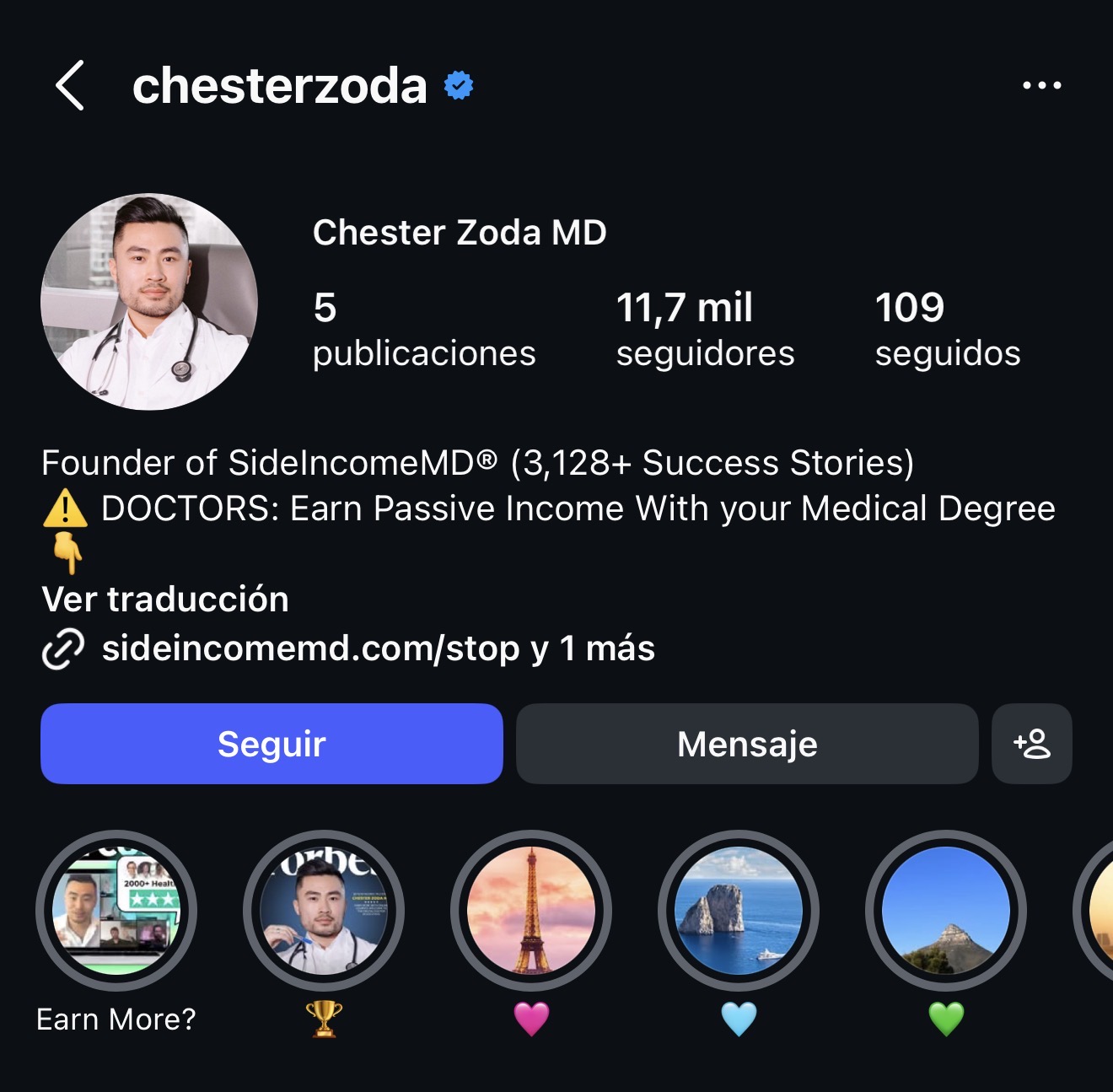This screenshot has height=1092, width=1113.
Task: Open the 11,7 mil seguidores list
Action: [705, 330]
